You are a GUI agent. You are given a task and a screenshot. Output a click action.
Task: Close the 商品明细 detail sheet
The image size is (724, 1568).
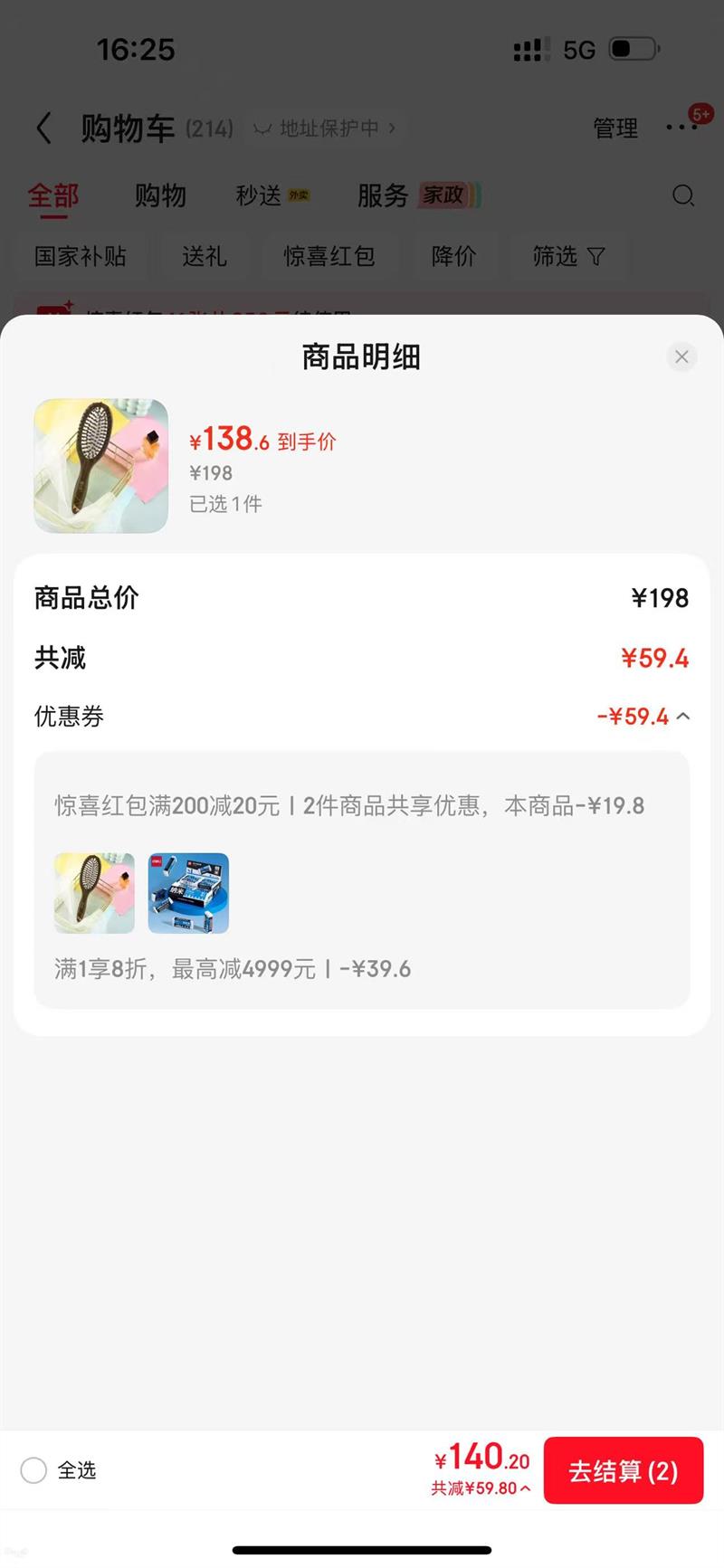pos(681,357)
